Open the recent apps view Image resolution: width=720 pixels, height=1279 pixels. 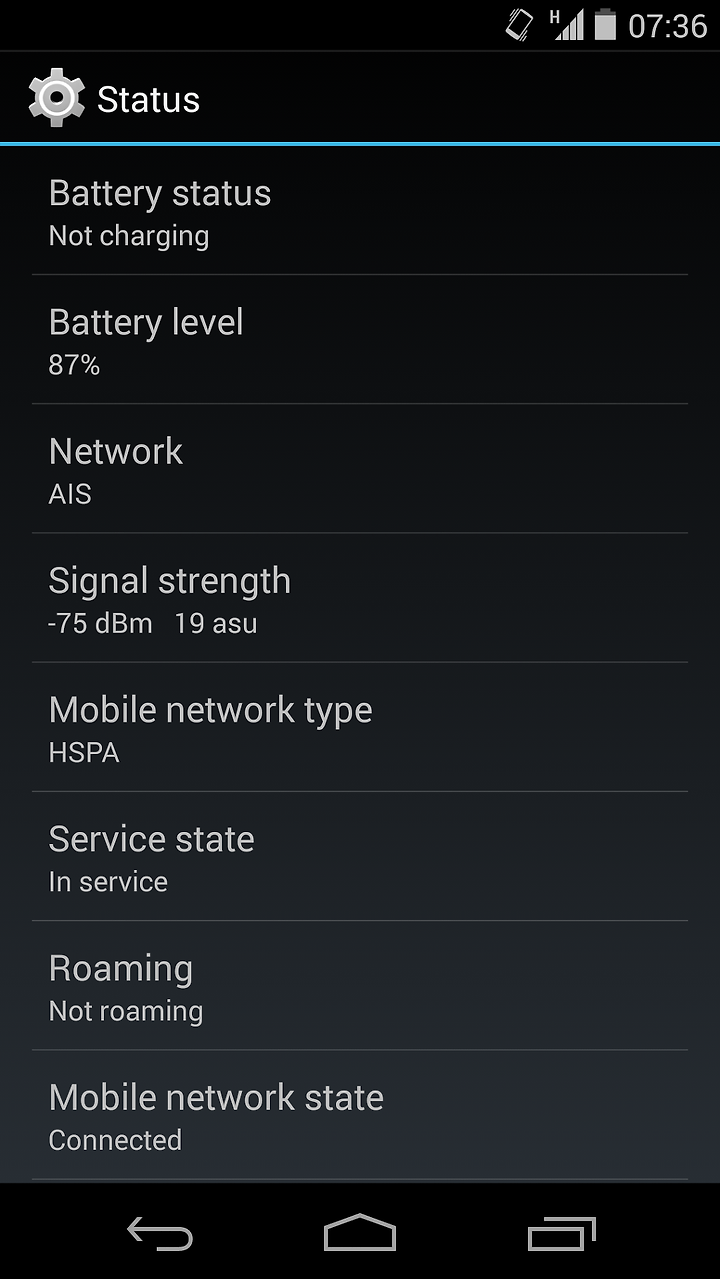[561, 1234]
